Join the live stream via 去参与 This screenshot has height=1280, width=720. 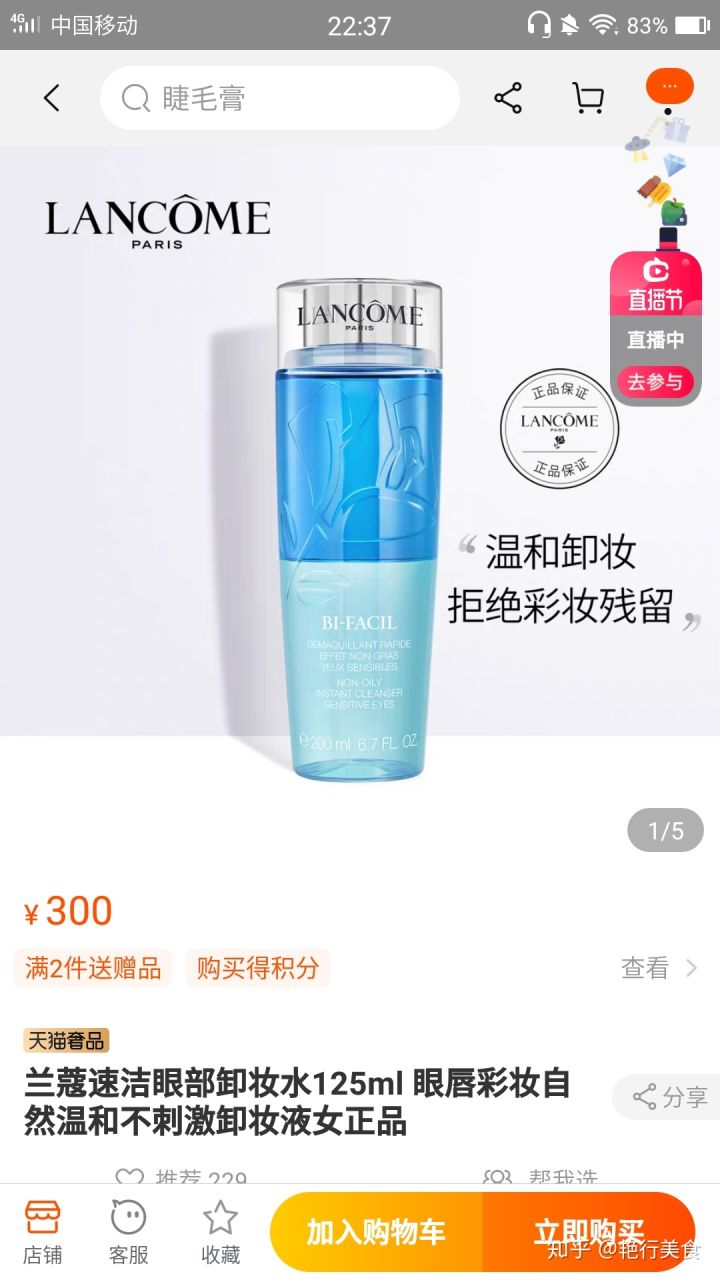click(656, 382)
